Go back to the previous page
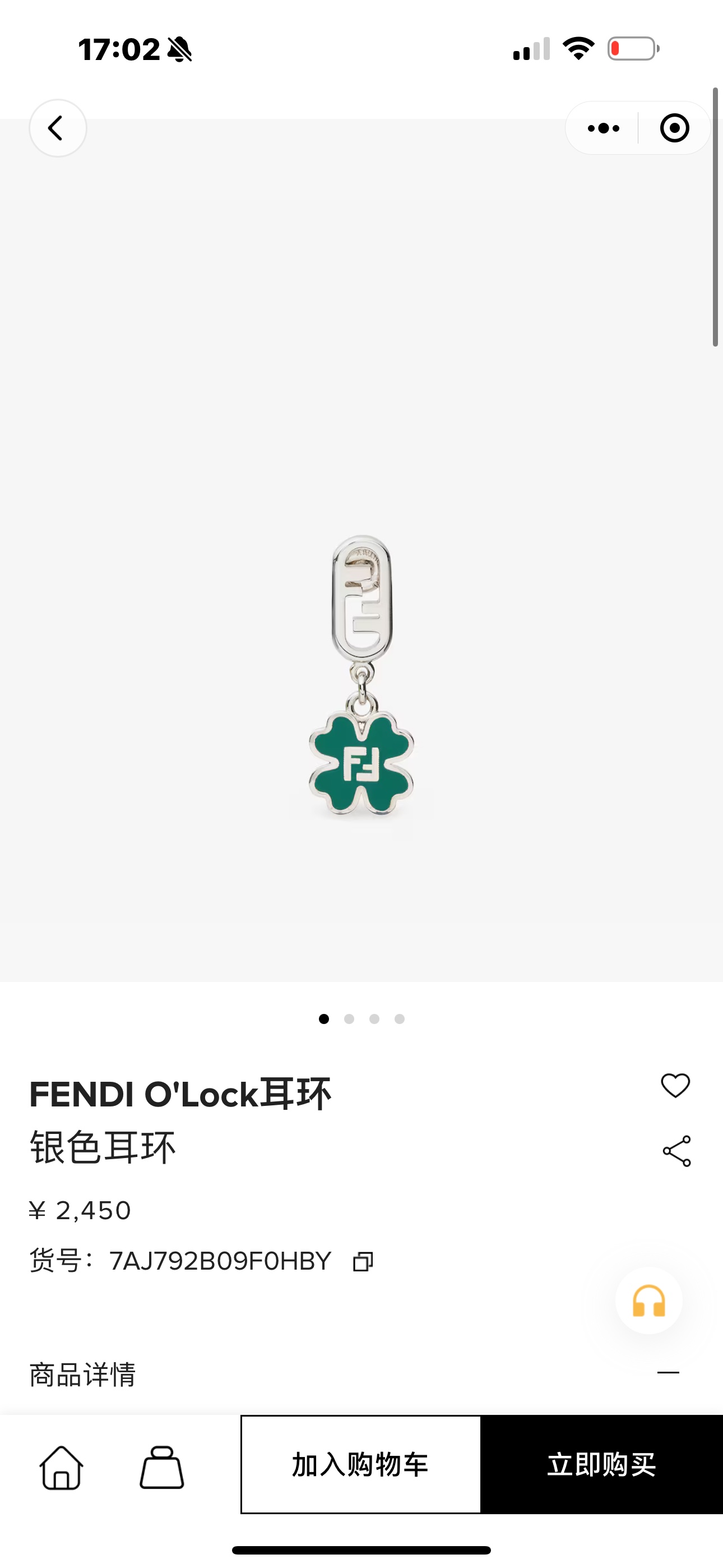The width and height of the screenshot is (723, 1568). 58,128
